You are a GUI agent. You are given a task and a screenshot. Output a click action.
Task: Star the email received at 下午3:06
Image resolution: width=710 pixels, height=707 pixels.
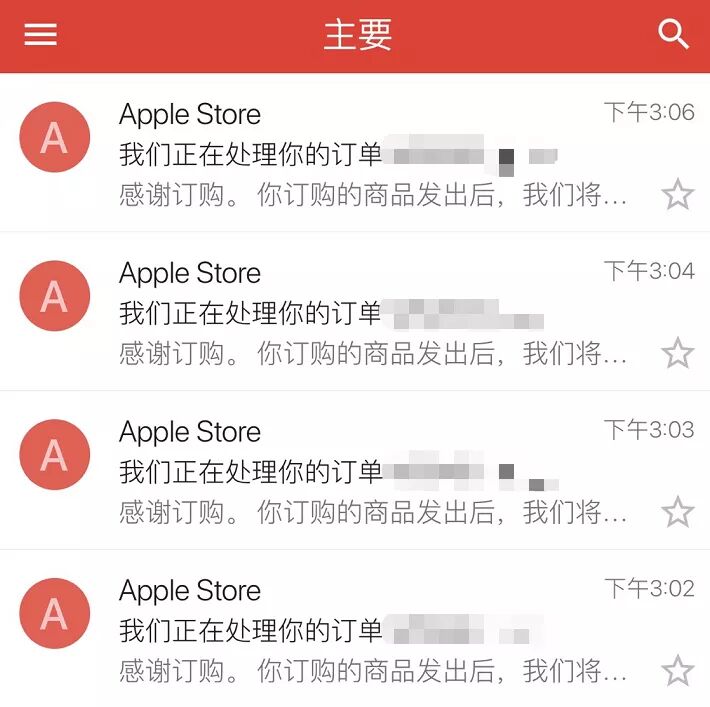tap(678, 194)
